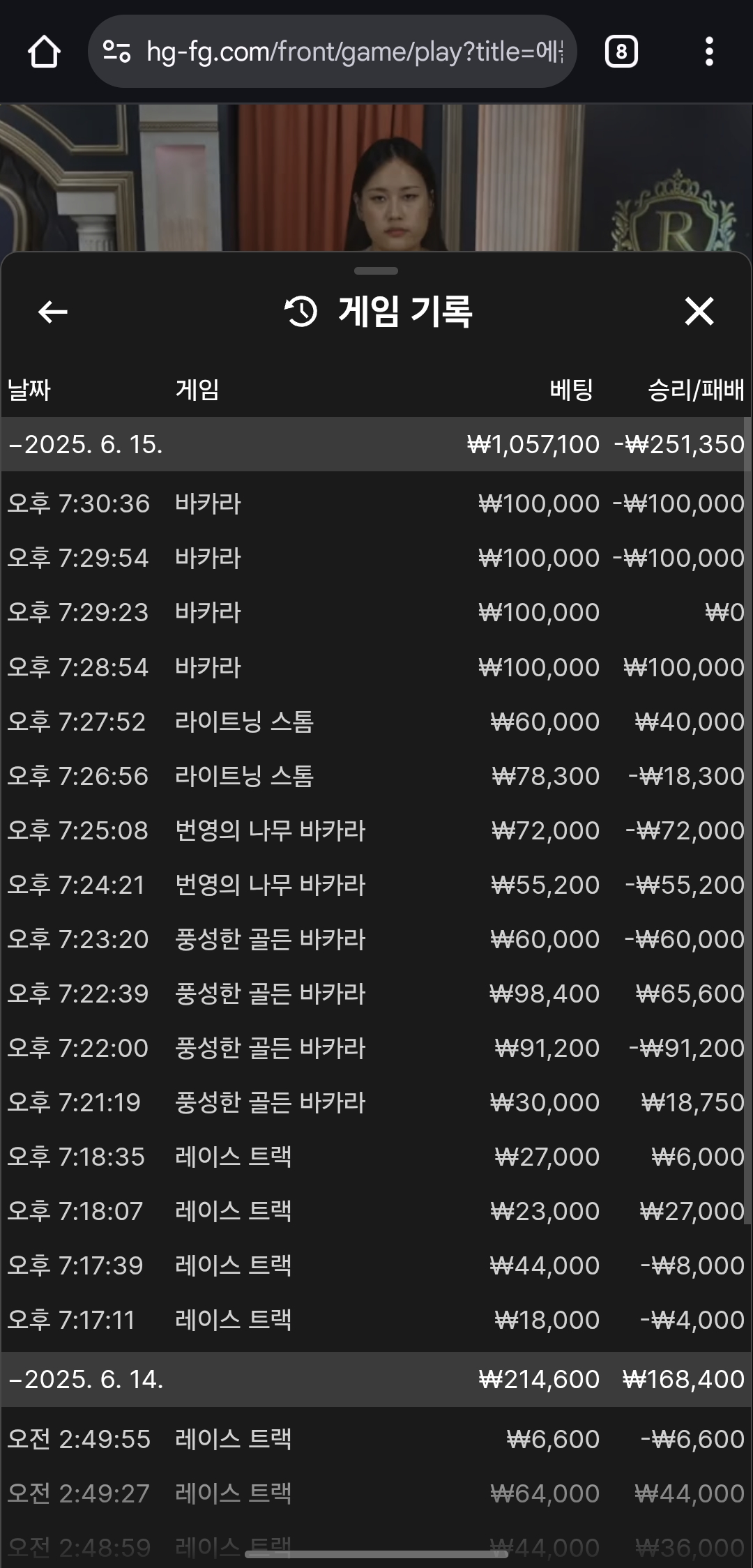View the 7:25:08 Prosperity Tree Baccarat record

pos(376,830)
